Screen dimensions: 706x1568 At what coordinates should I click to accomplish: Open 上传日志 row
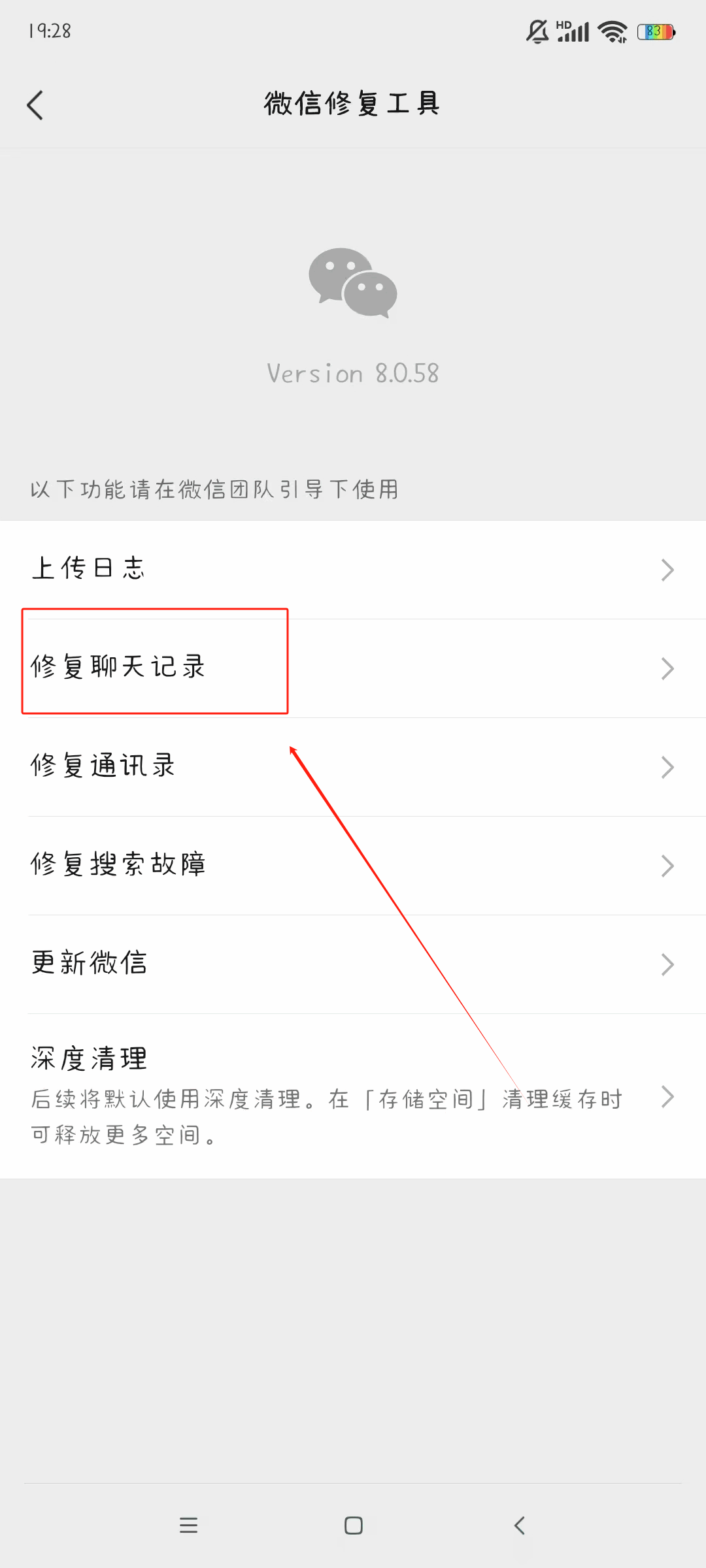pyautogui.click(x=353, y=570)
